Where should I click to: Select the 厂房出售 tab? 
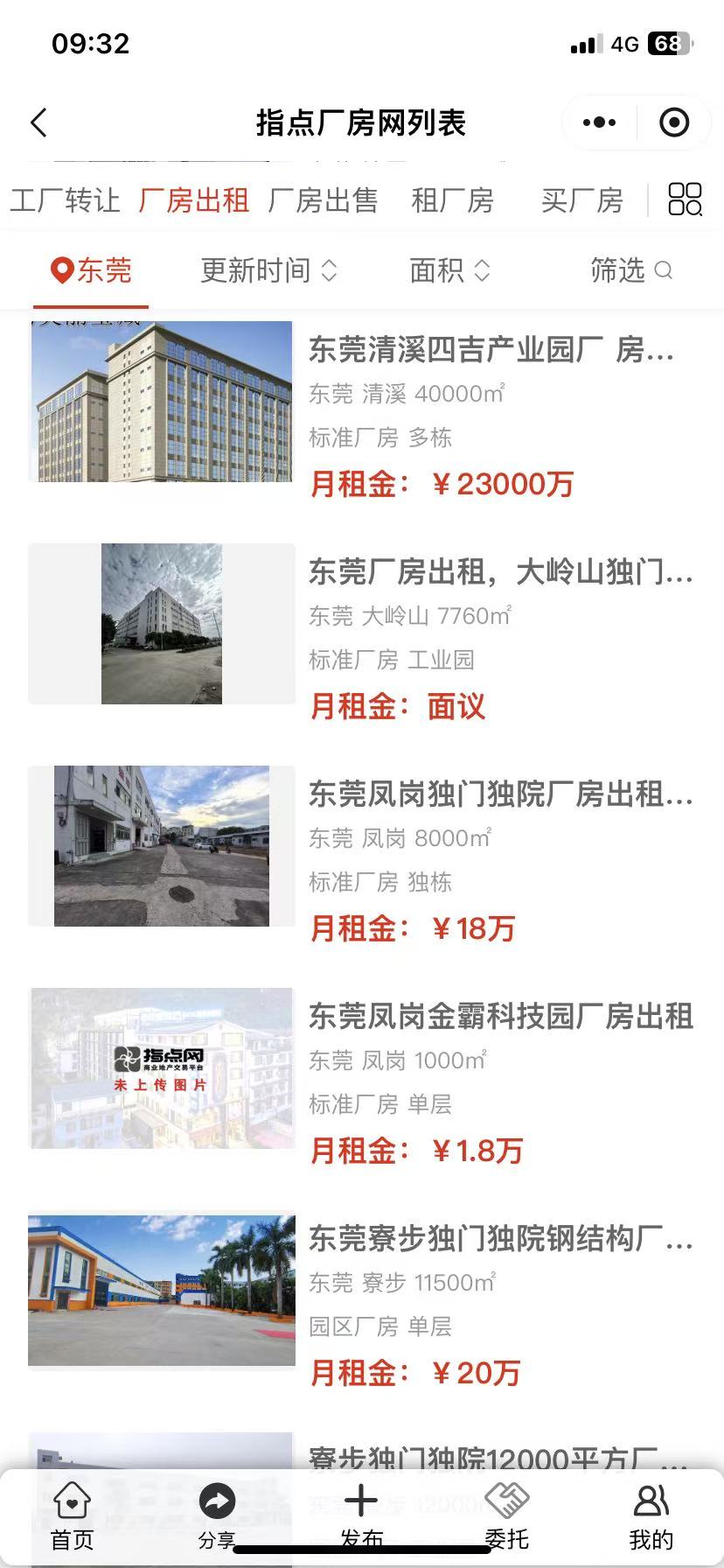pos(323,200)
